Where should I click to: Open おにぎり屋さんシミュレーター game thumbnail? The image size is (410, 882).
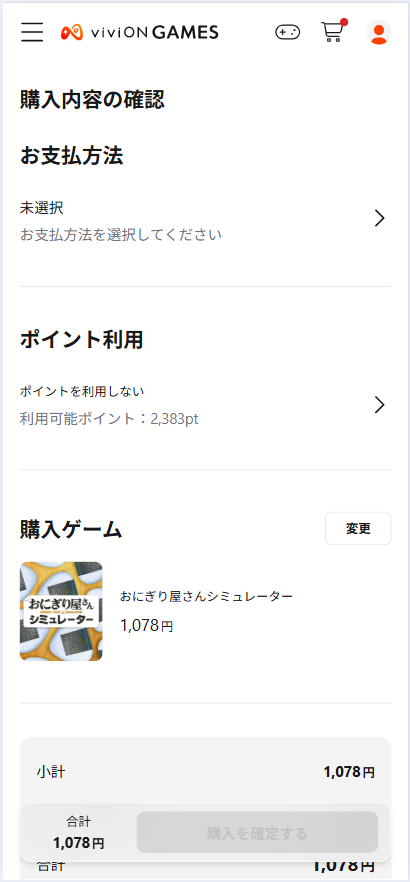click(61, 611)
